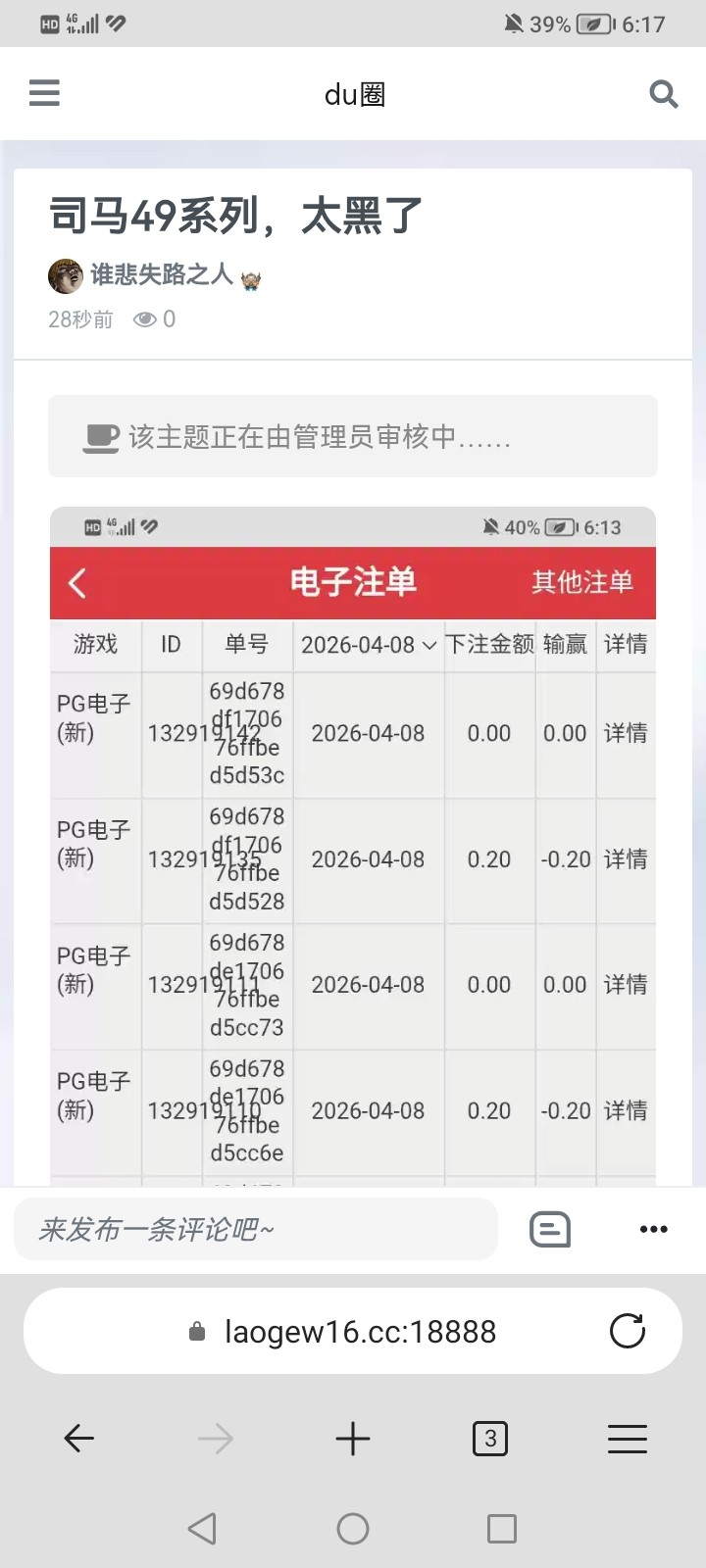Screen dimensions: 706x1568
Task: Open the comments list icon
Action: pyautogui.click(x=550, y=1229)
